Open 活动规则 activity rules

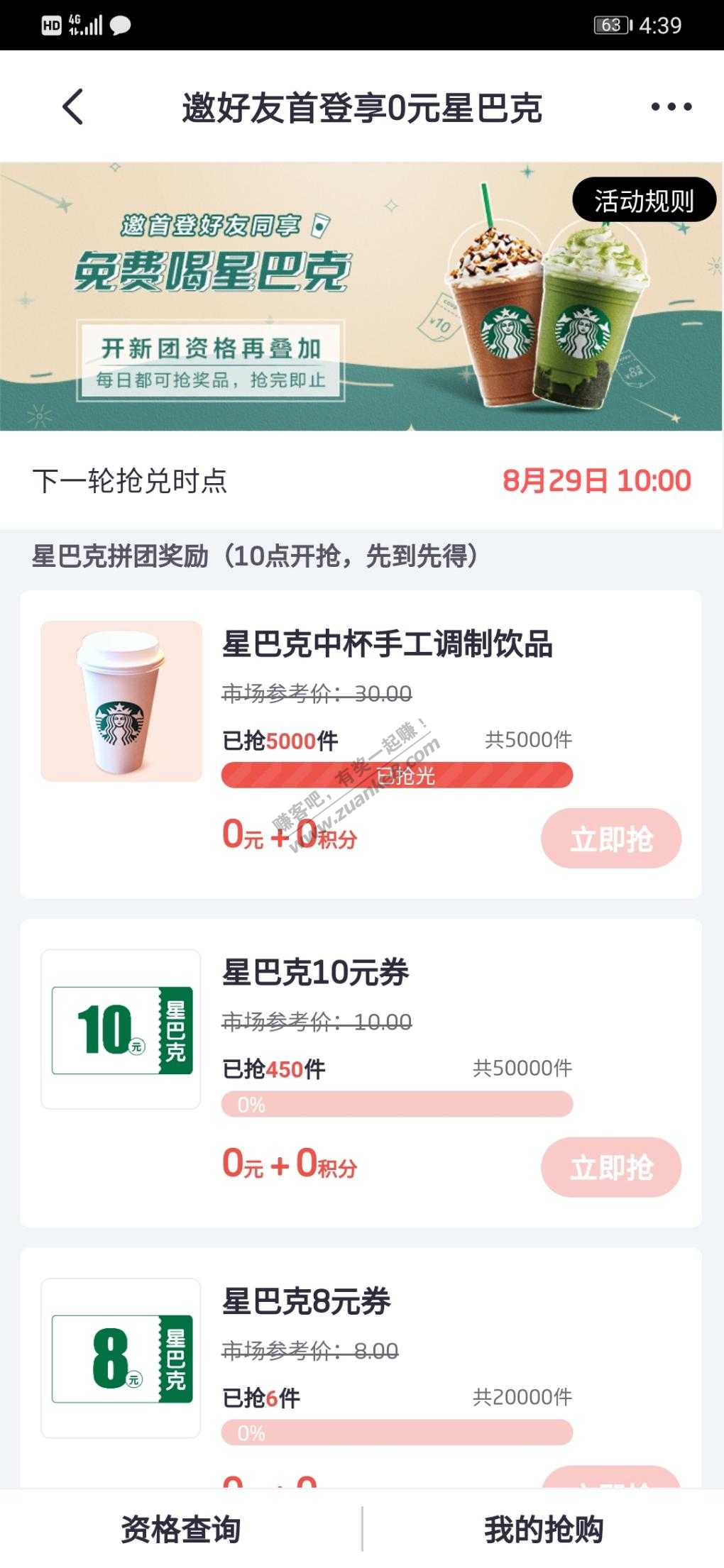[x=644, y=201]
